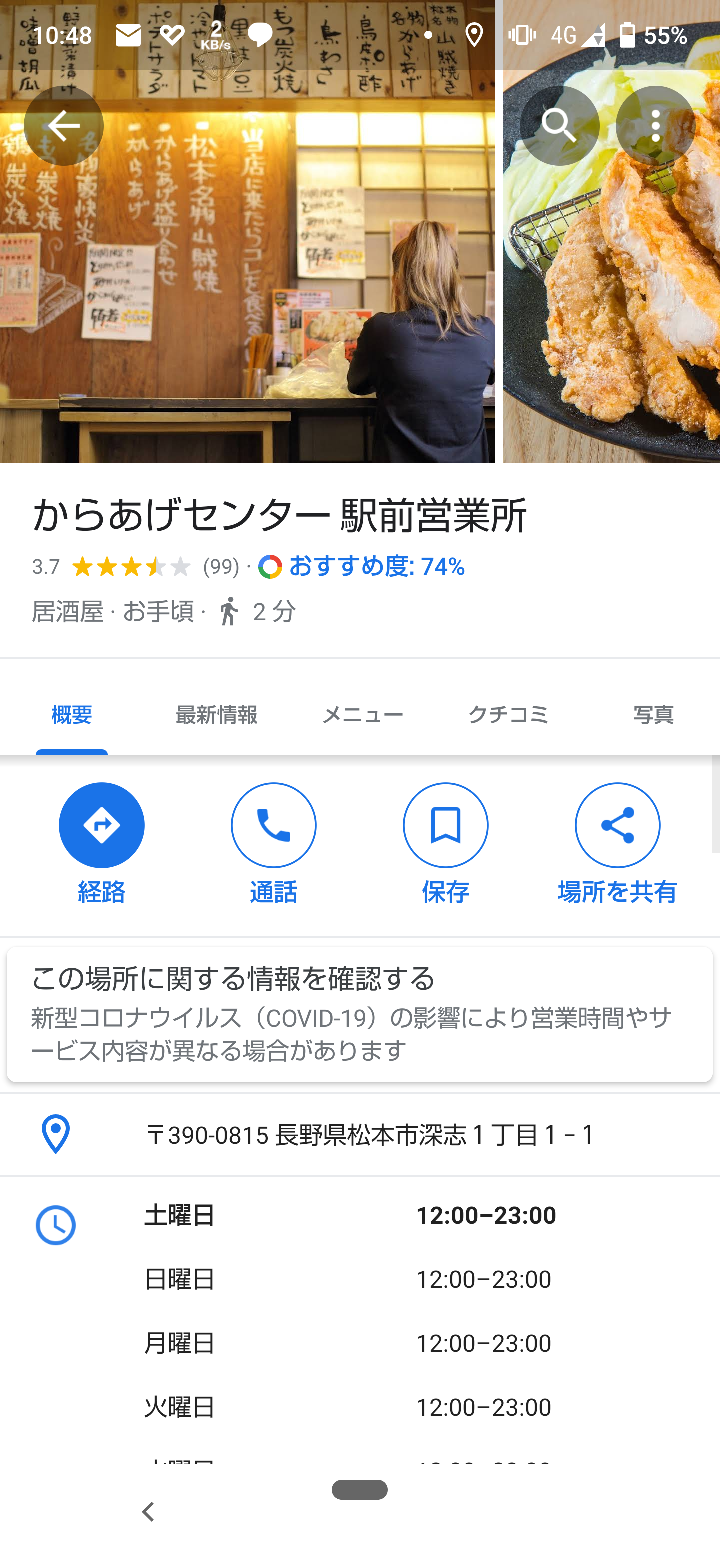
Task: Open the search magnifier icon
Action: click(559, 126)
